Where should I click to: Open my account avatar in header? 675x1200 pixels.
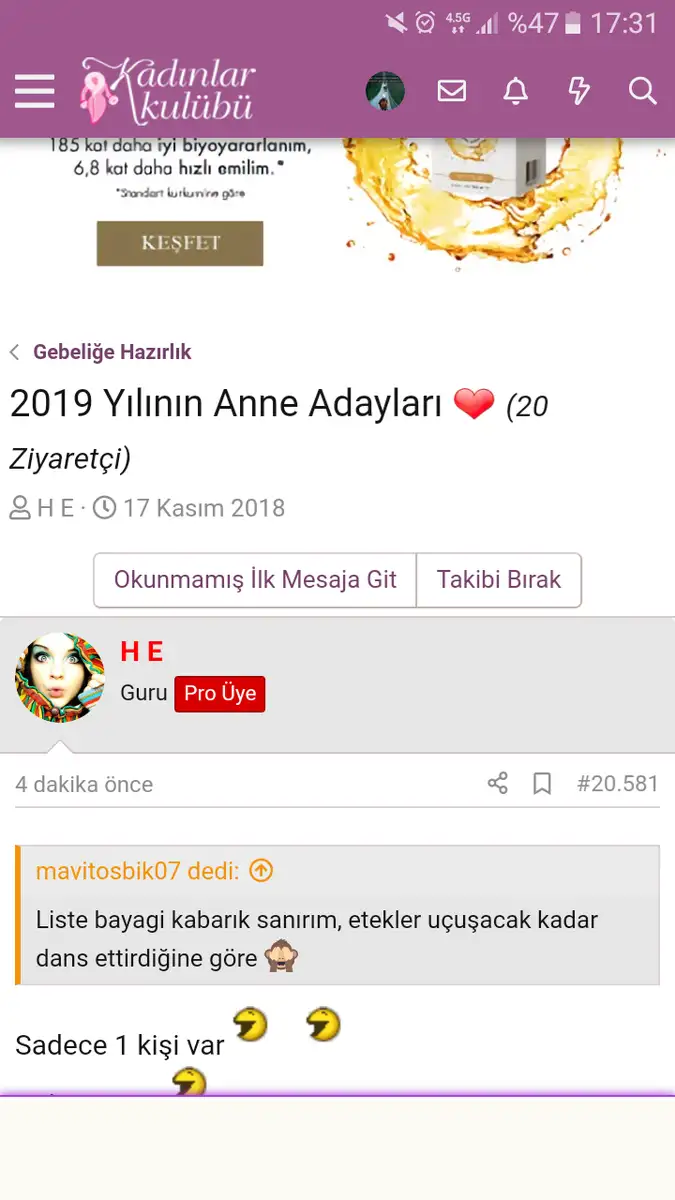click(x=385, y=91)
